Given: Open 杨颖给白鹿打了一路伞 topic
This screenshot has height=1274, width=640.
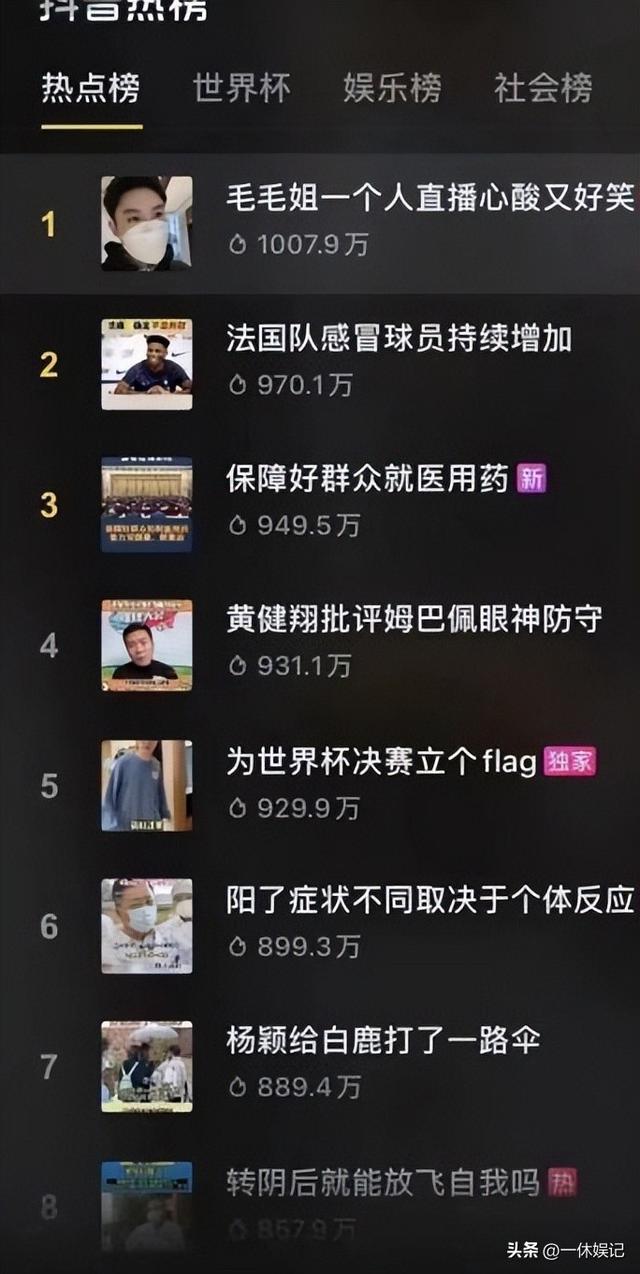Looking at the screenshot, I should pyautogui.click(x=382, y=1041).
